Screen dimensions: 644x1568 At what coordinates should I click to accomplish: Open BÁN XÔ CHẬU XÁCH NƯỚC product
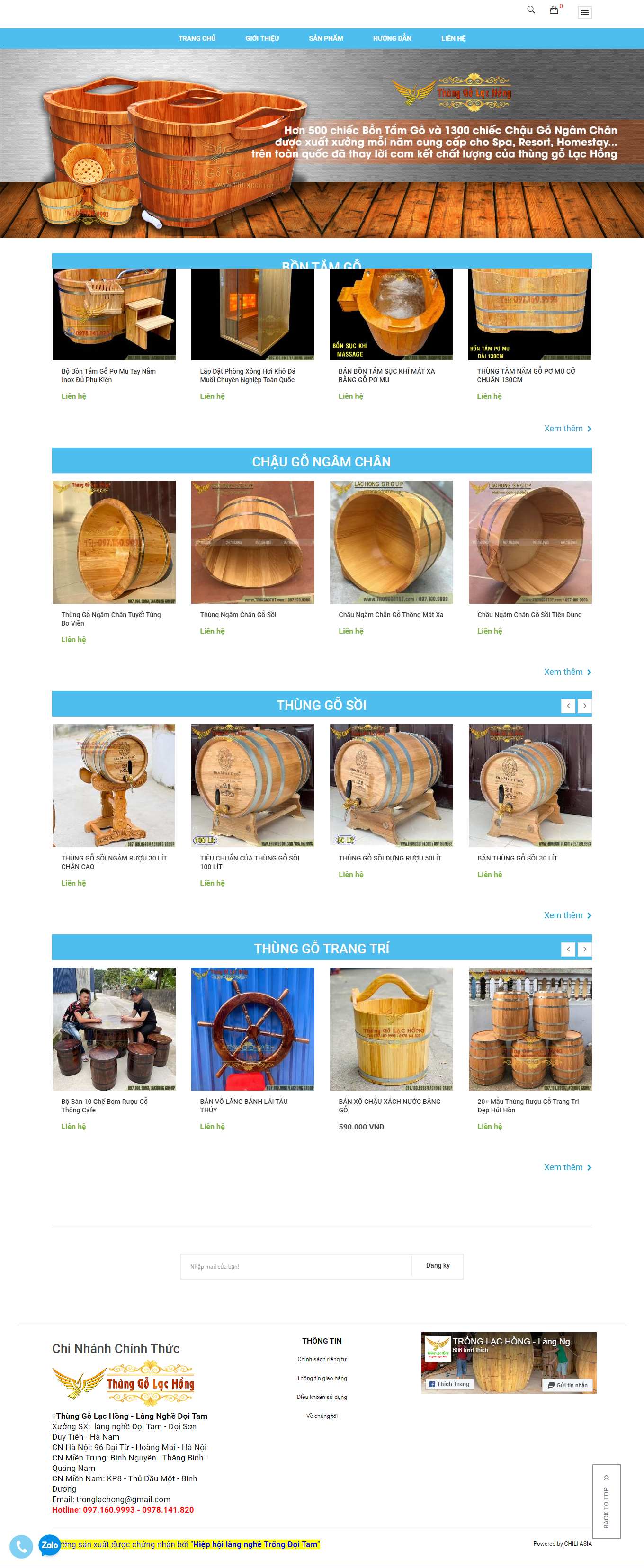[x=390, y=1105]
